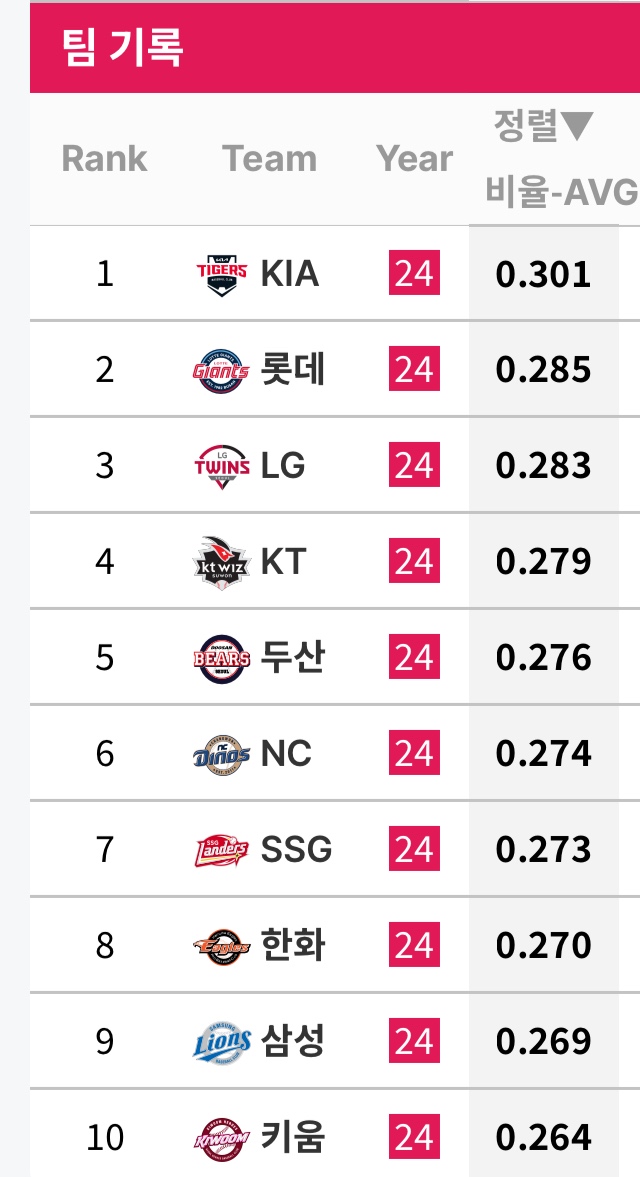Screen dimensions: 640x1177
Task: Open the NC team link
Action: click(x=286, y=754)
